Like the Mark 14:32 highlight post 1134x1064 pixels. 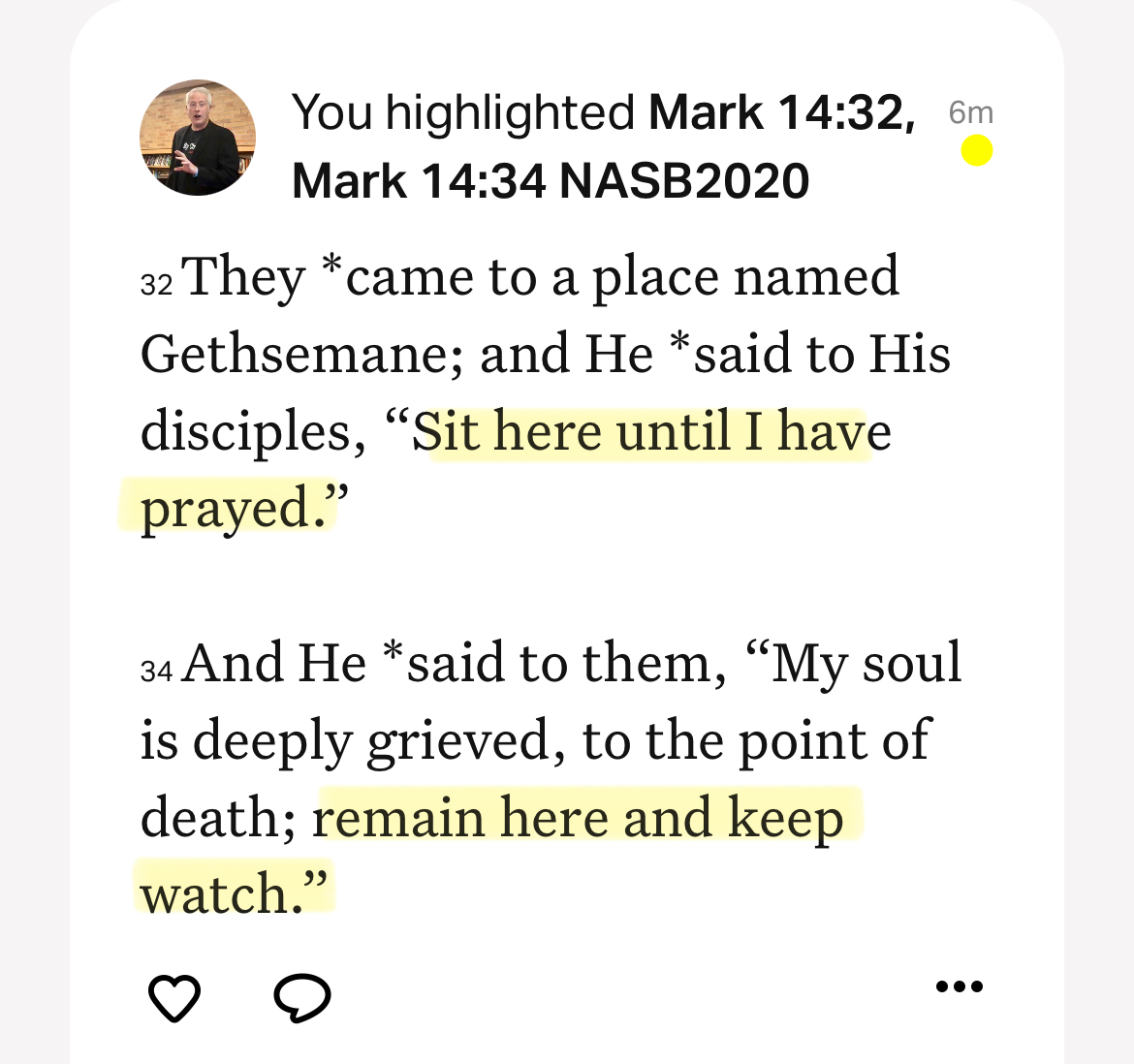coord(174,997)
